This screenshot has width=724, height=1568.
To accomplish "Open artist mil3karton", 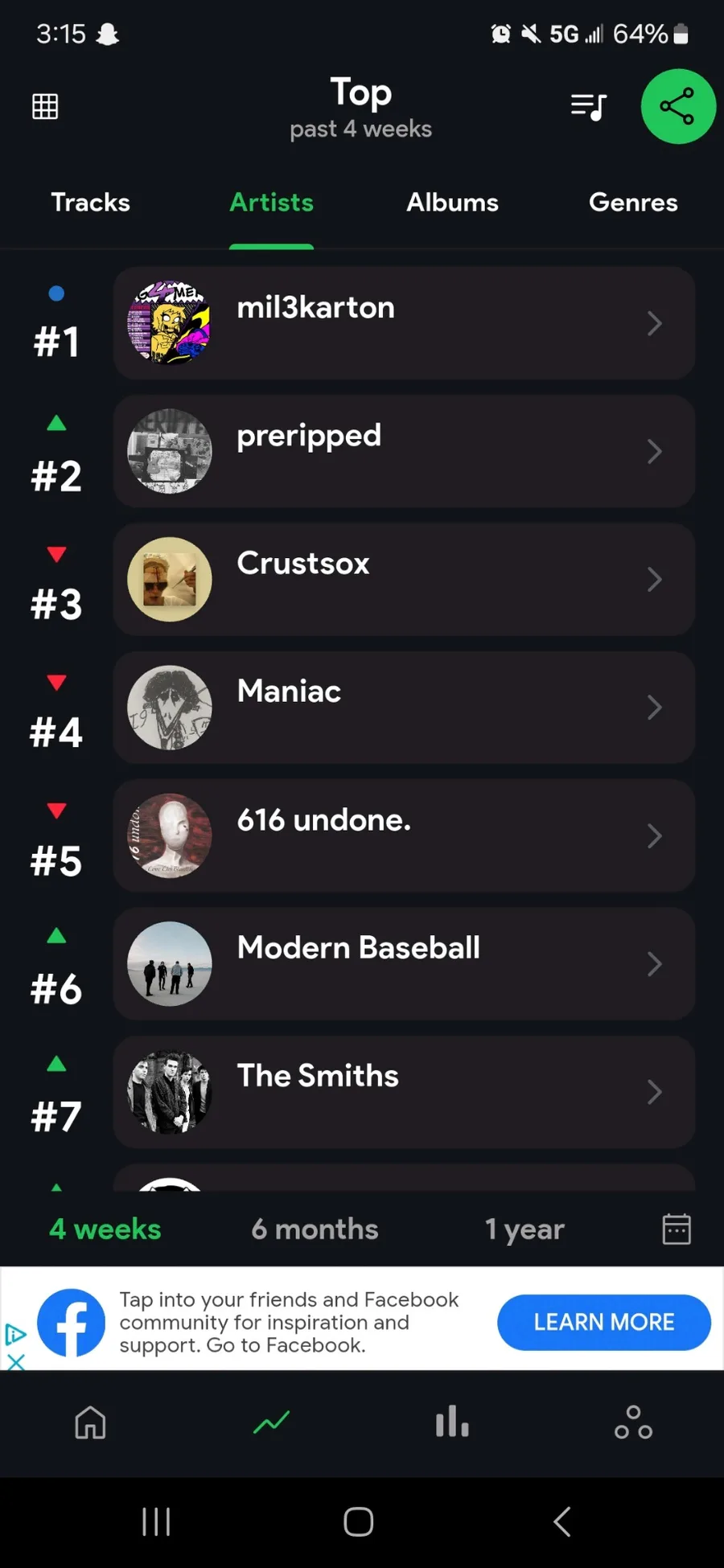I will tap(404, 323).
